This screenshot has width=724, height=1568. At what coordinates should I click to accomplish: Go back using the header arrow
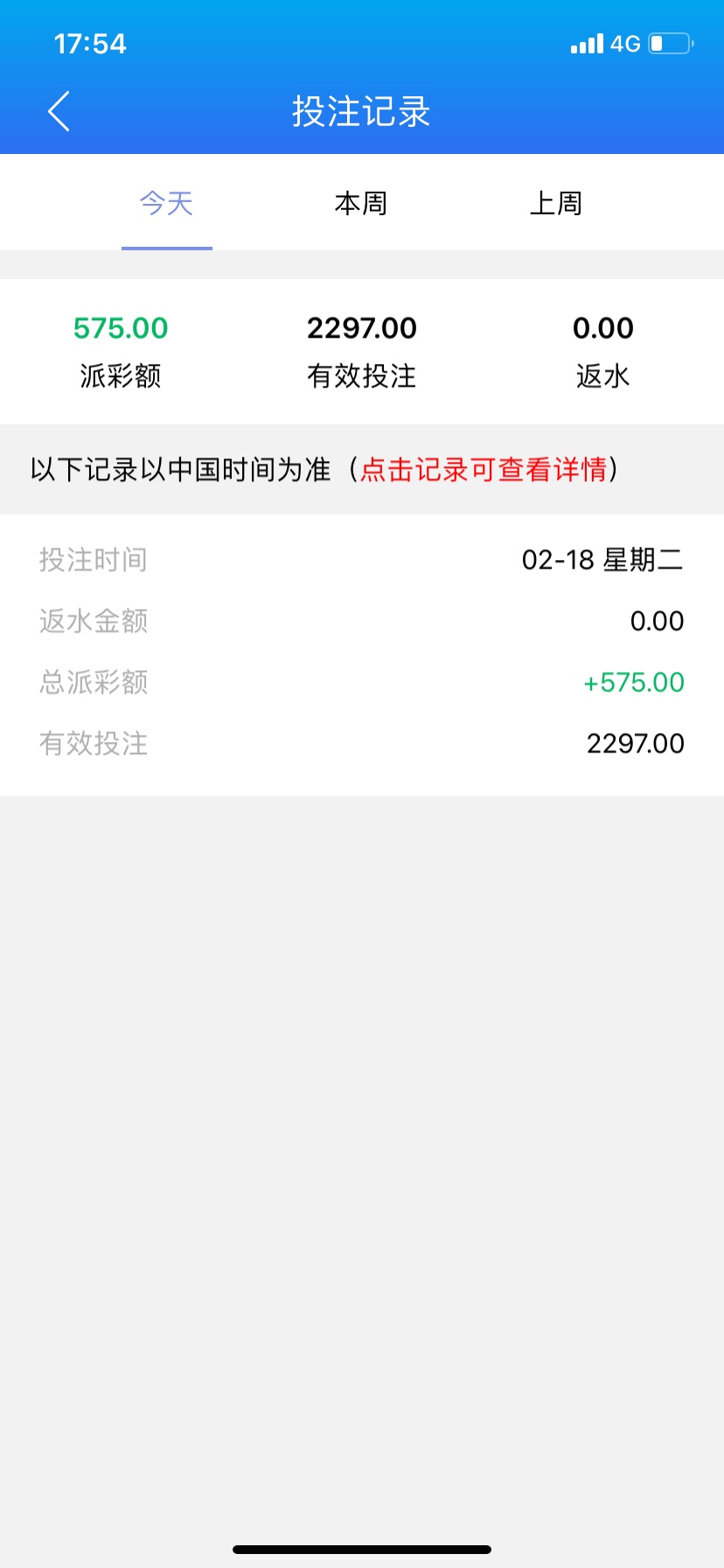59,112
